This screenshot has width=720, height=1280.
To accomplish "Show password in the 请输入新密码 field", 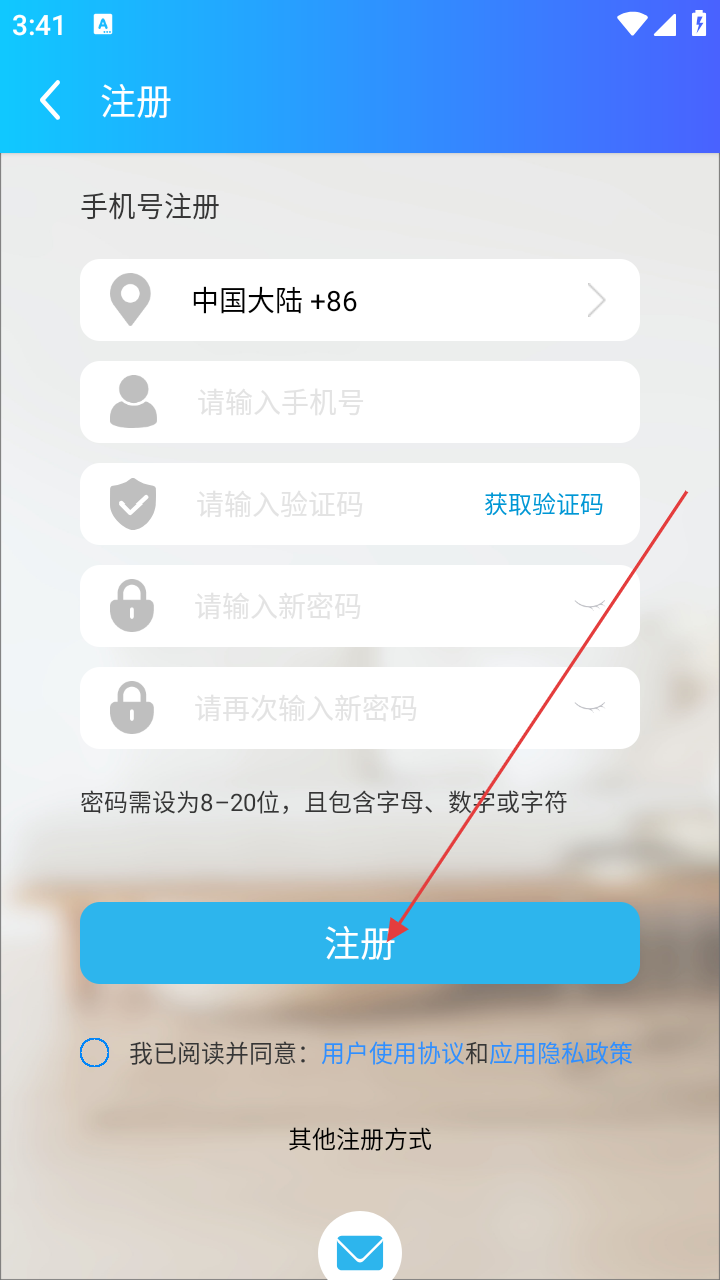I will [590, 605].
